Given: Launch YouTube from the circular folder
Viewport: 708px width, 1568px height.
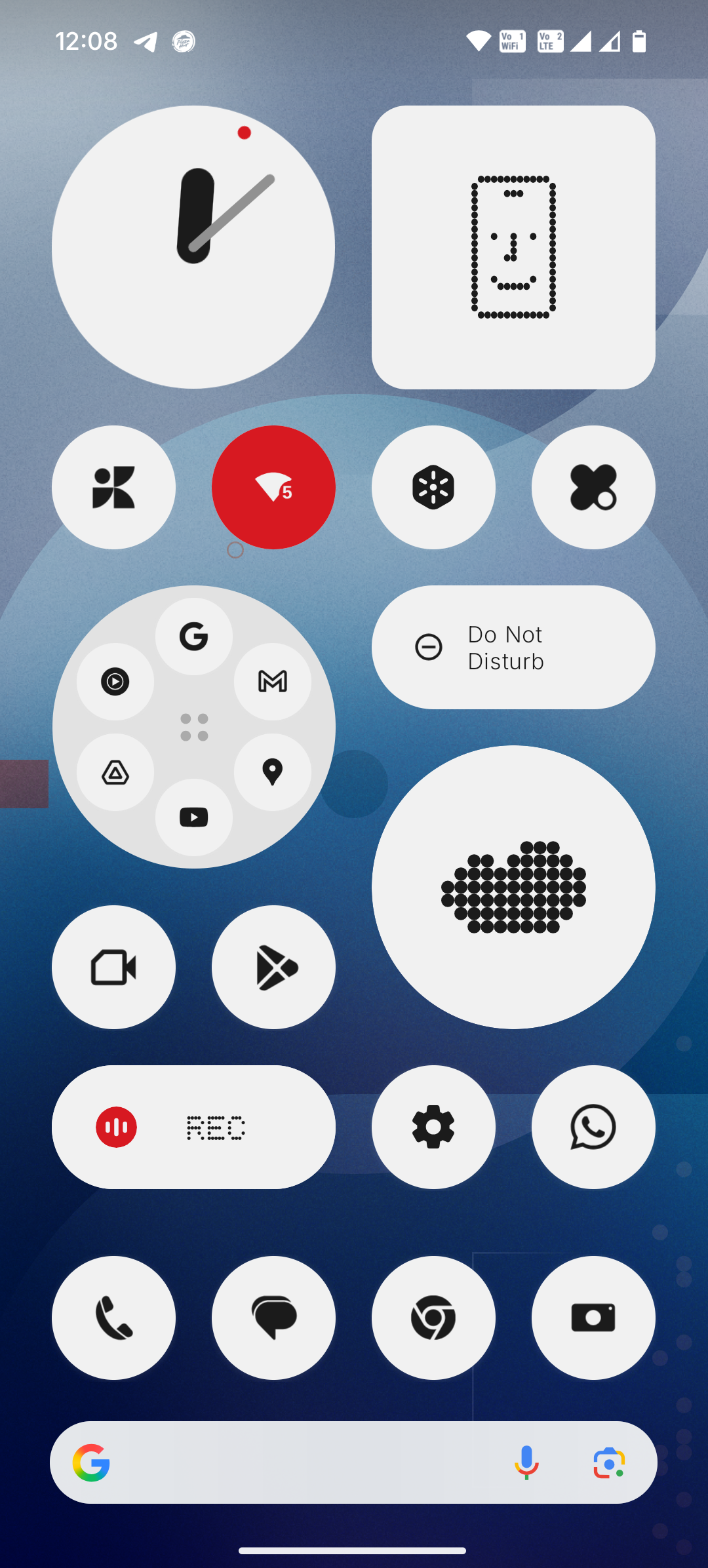Looking at the screenshot, I should click(x=194, y=817).
